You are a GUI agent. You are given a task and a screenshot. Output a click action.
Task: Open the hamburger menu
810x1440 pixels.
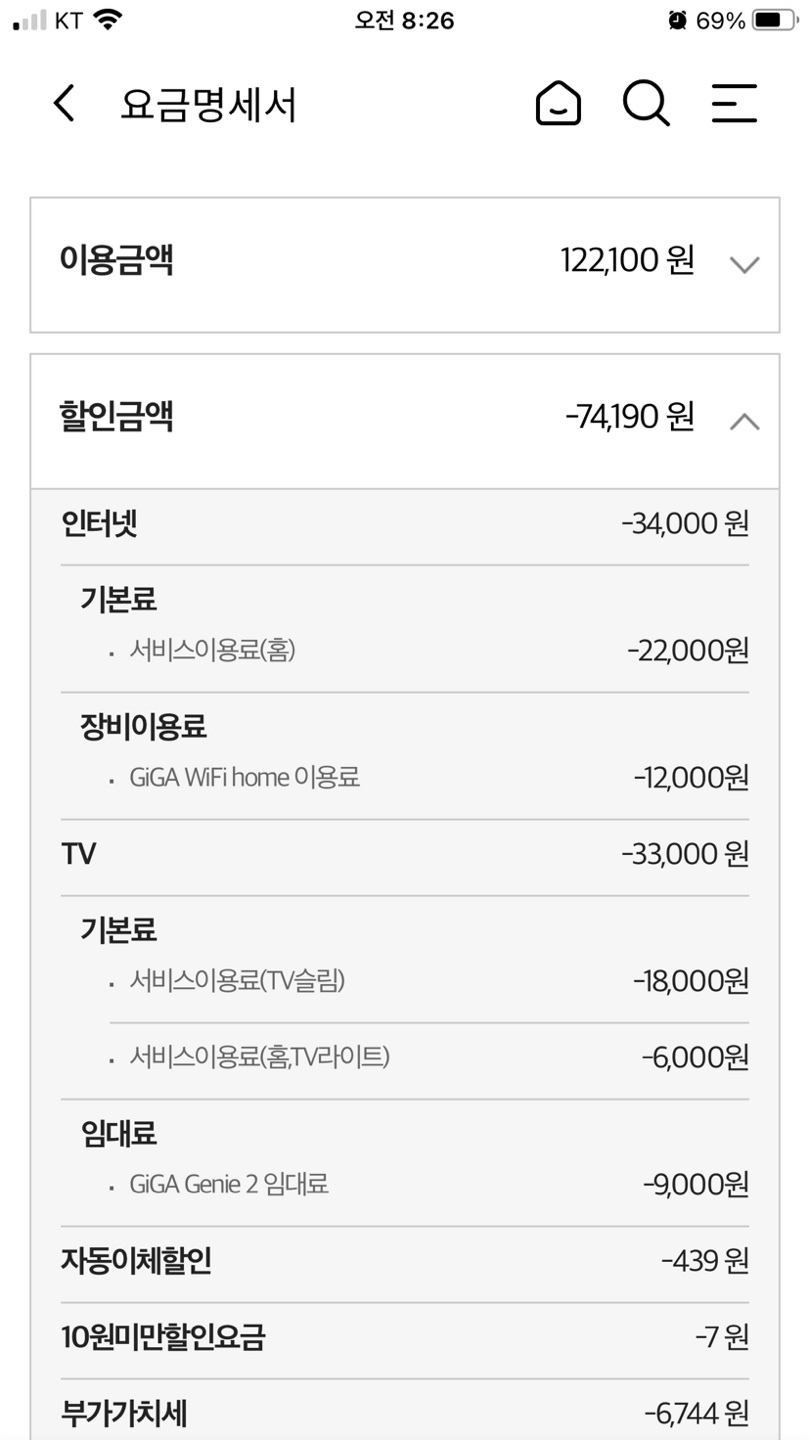(734, 103)
